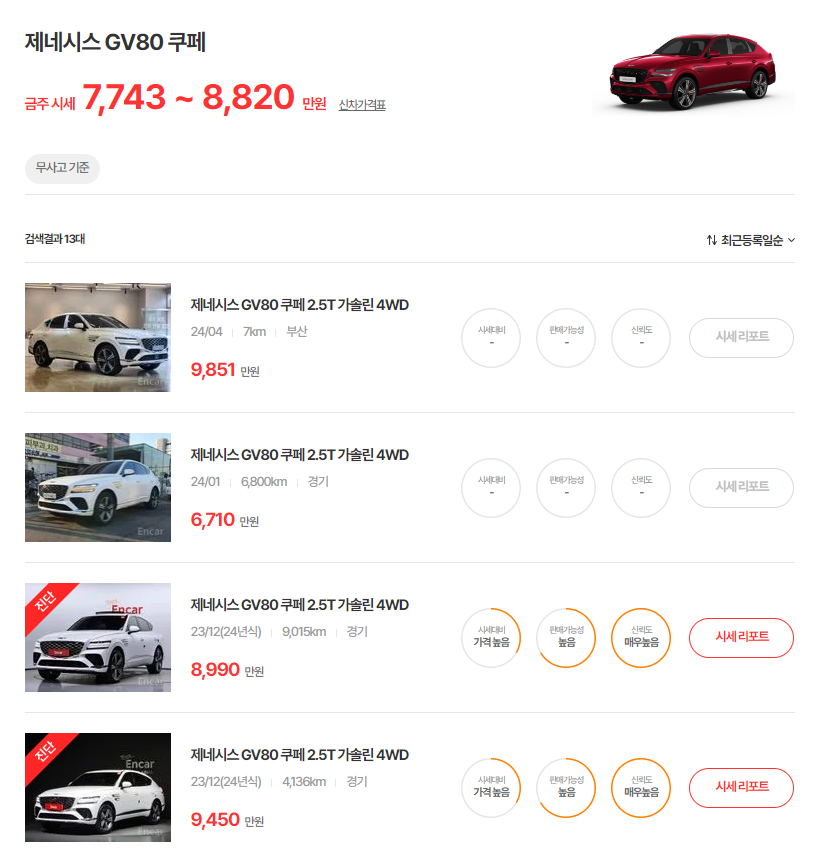Click the 시세대비 badge on the second listing

click(x=490, y=488)
